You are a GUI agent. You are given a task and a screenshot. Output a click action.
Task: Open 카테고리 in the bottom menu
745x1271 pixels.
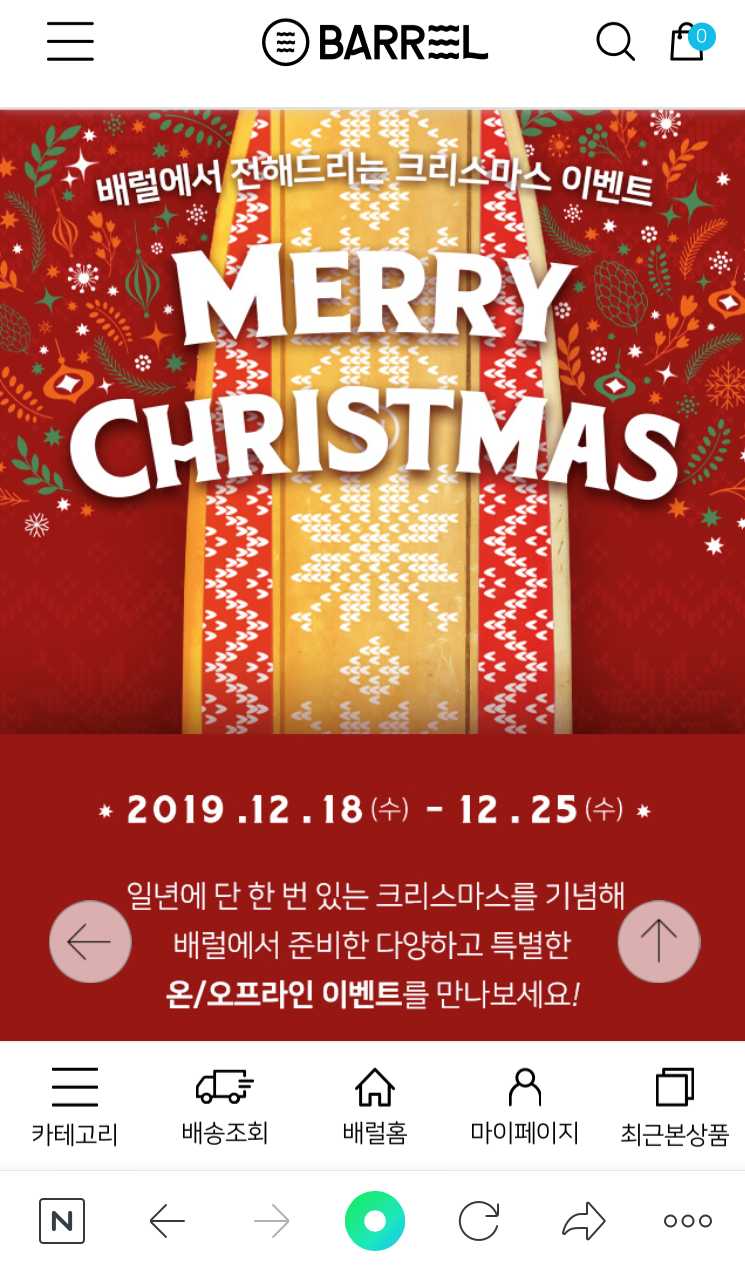(75, 1106)
